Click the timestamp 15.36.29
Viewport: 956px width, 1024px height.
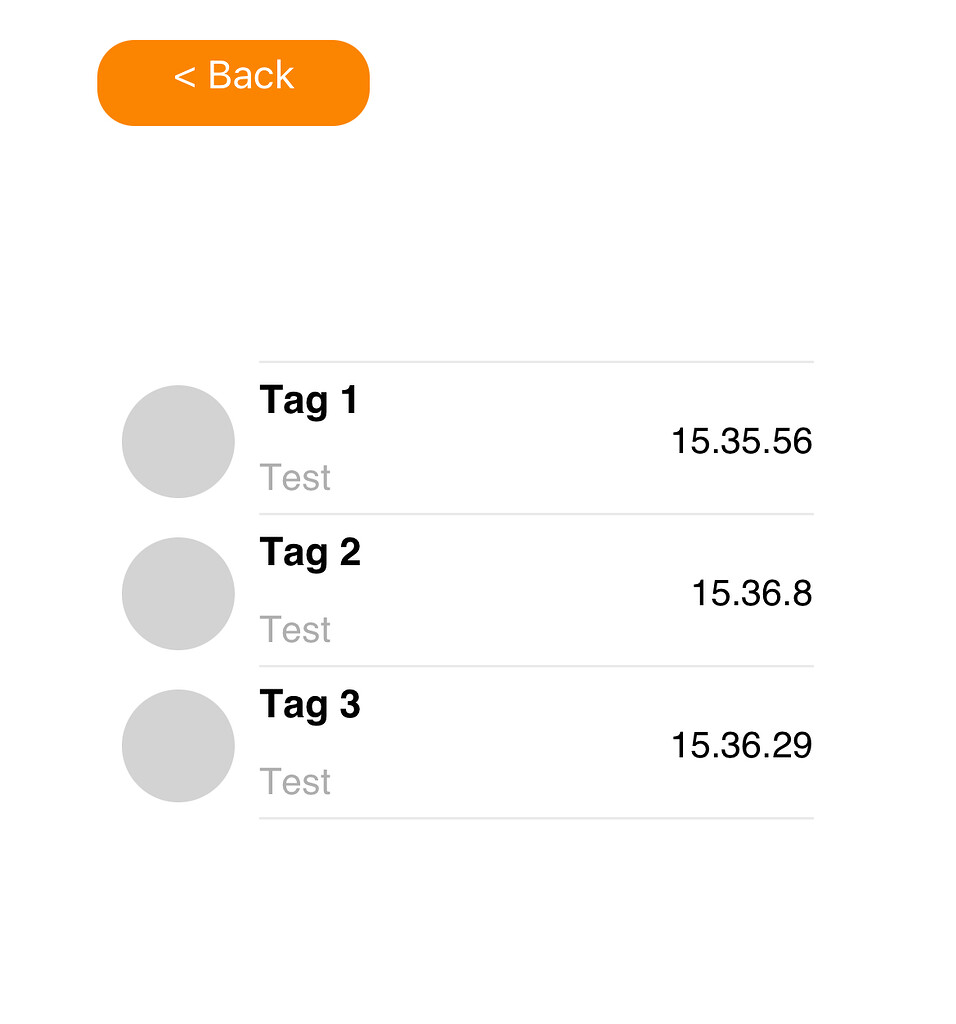(742, 745)
